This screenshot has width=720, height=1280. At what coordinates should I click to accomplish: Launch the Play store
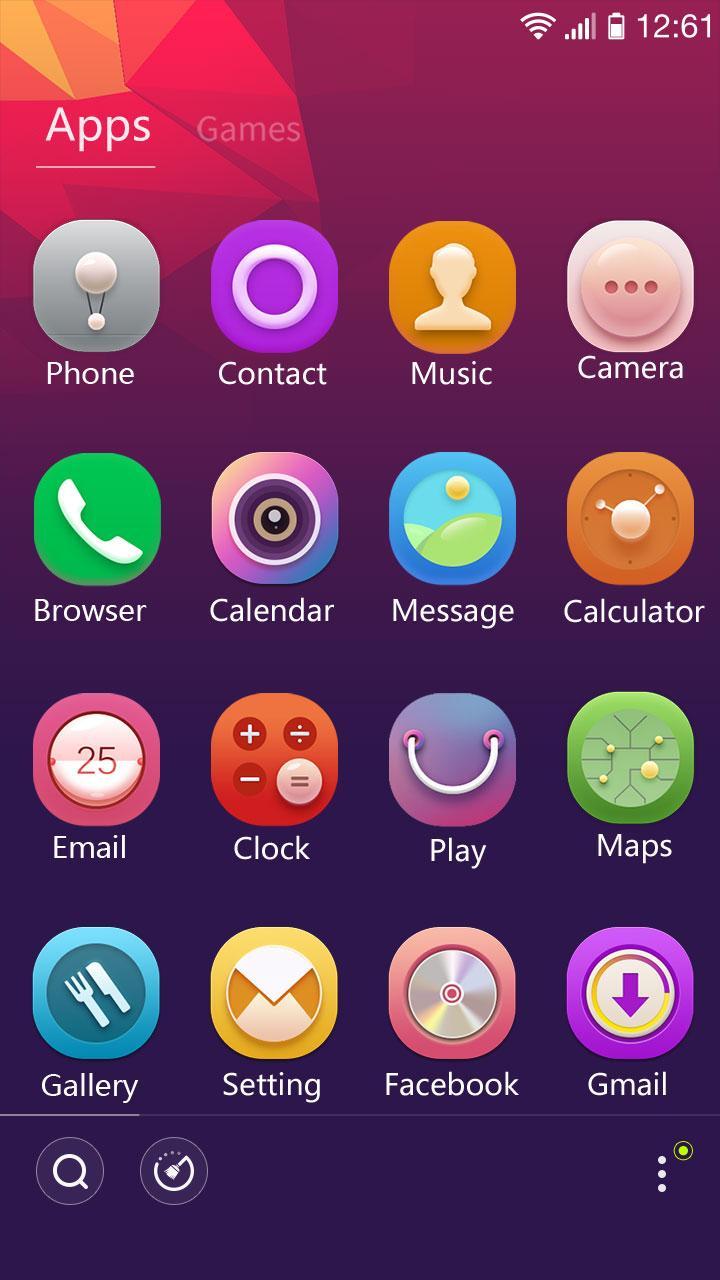[x=452, y=758]
